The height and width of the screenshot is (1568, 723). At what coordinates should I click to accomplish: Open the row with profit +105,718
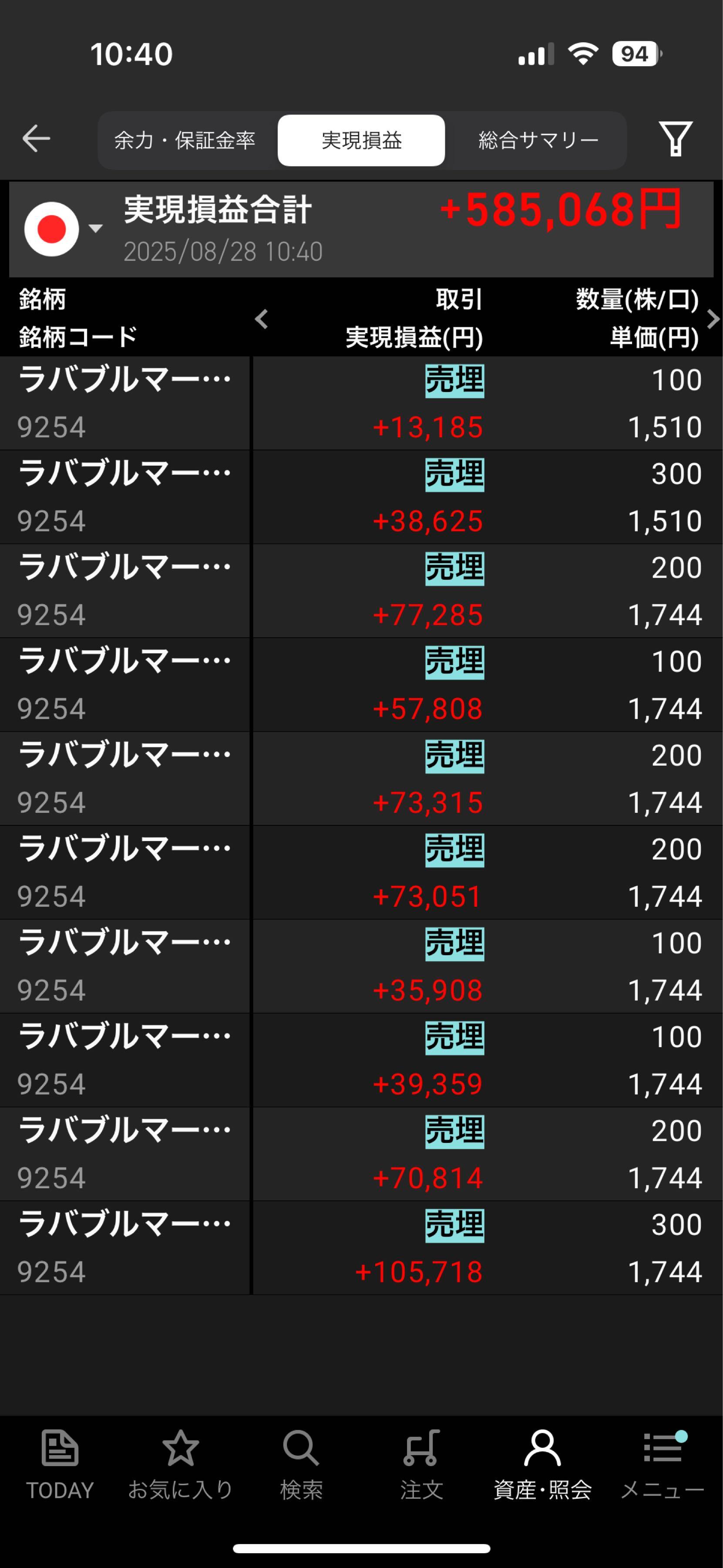[361, 1248]
